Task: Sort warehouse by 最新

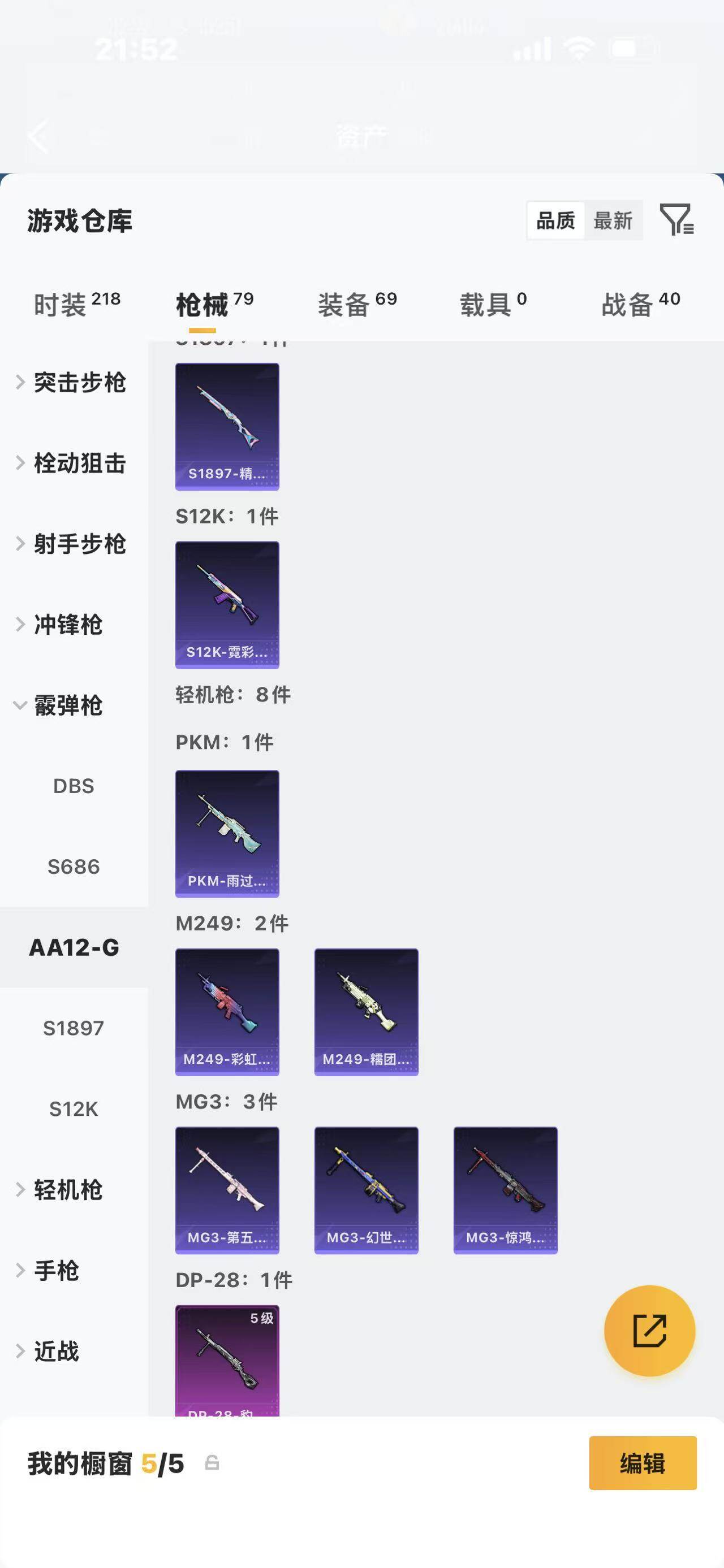Action: [613, 220]
